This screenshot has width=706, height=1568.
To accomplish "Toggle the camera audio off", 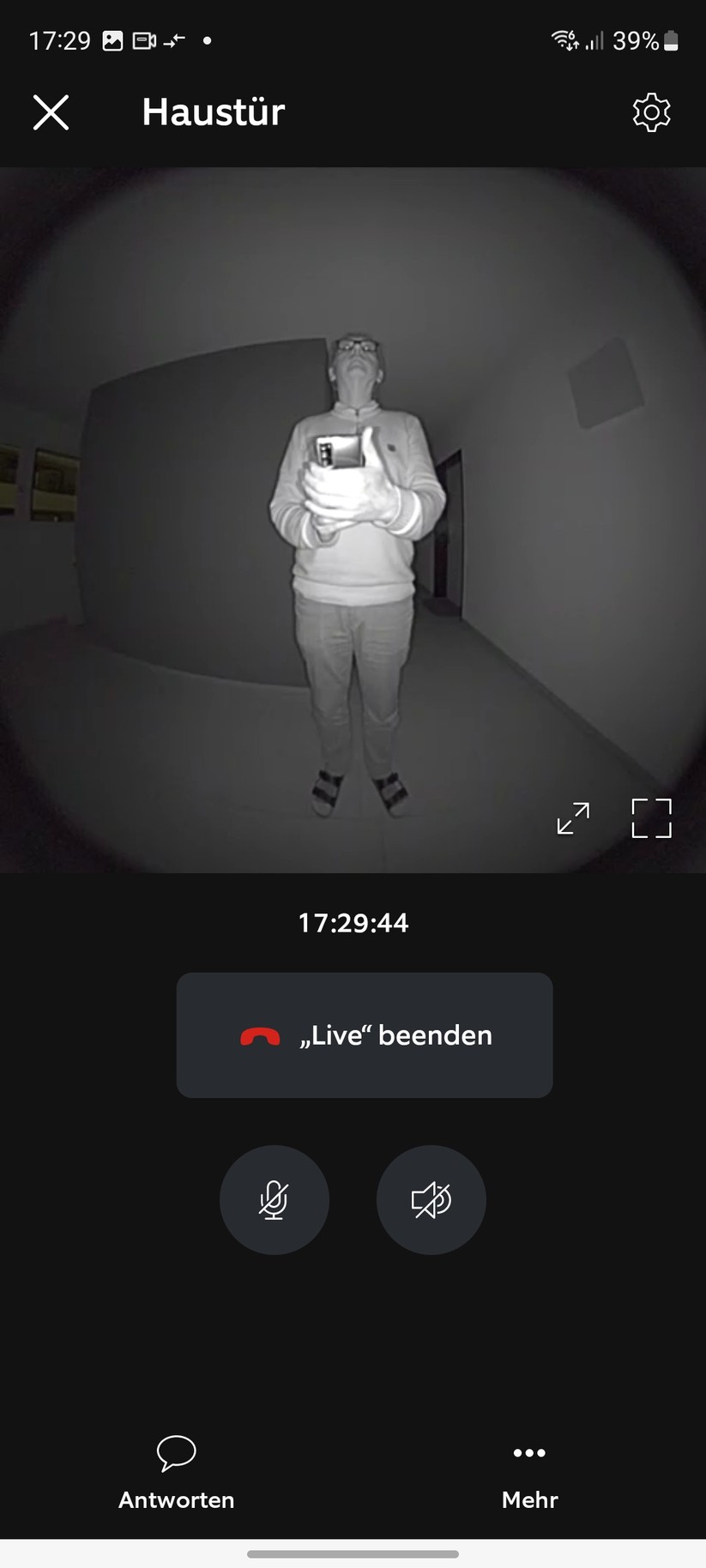I will (x=431, y=1200).
